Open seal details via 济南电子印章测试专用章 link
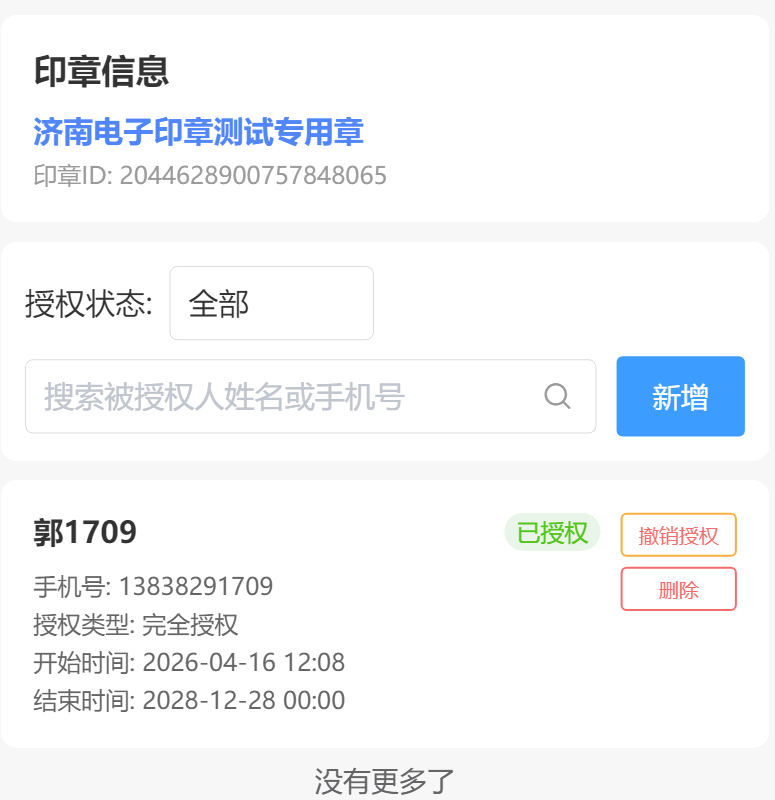 coord(197,132)
